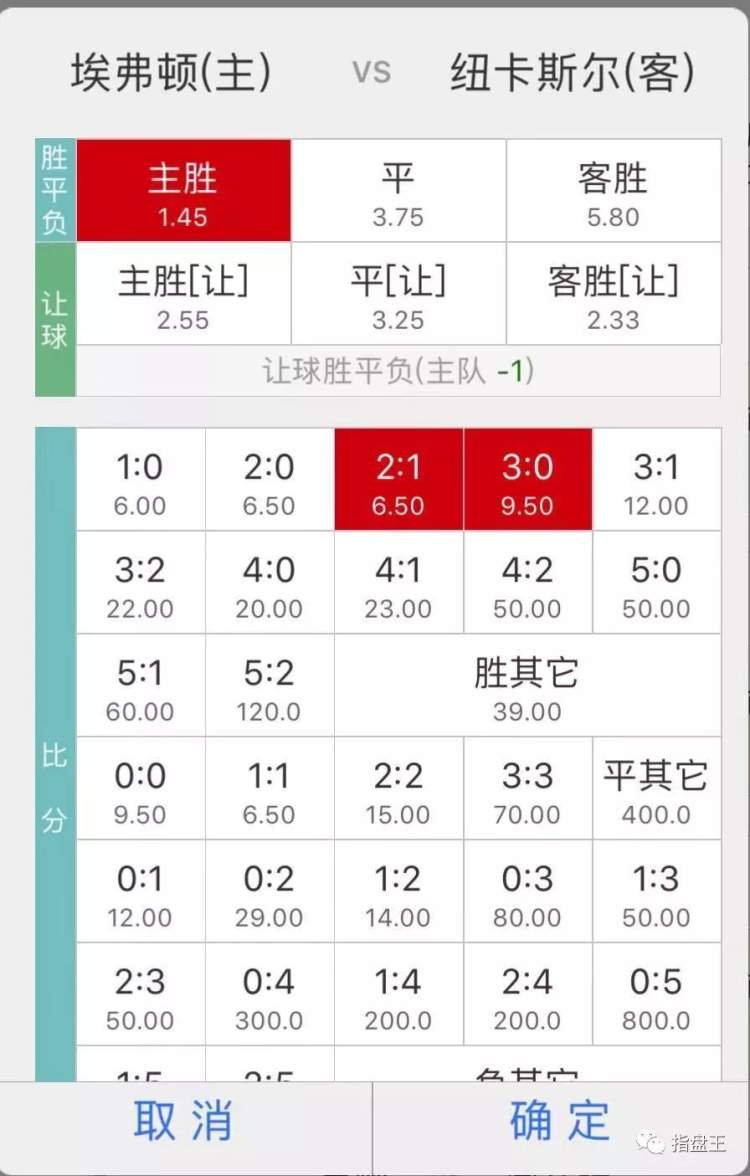Choose the 0:5 score at 800.0
750x1176 pixels.
[656, 995]
